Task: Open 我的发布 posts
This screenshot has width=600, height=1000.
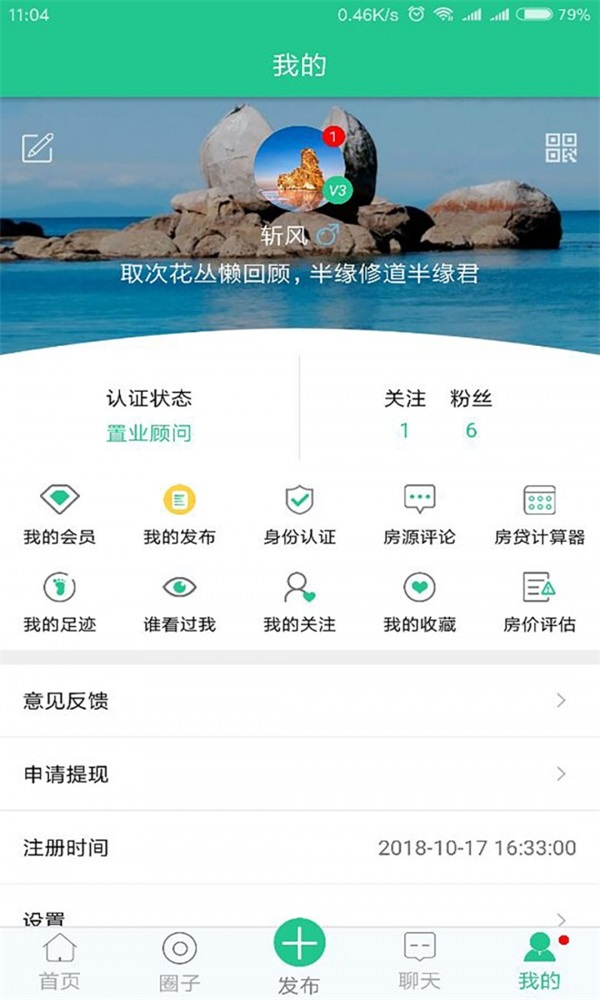Action: pos(179,514)
